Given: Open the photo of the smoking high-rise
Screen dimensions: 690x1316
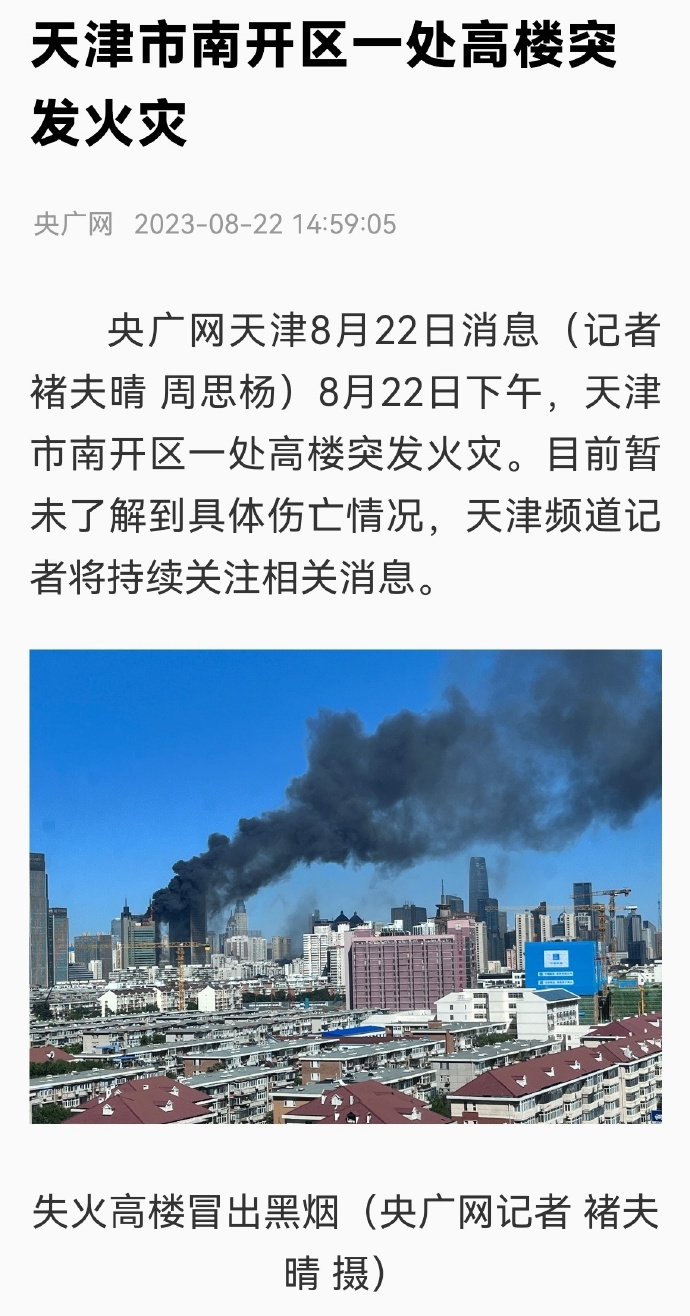Looking at the screenshot, I should (345, 887).
